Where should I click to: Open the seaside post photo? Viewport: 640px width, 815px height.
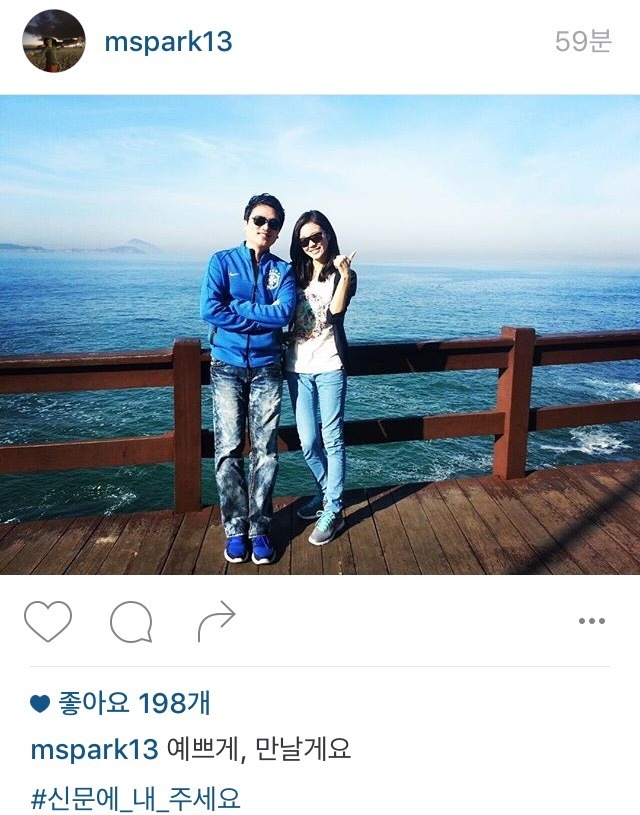click(x=320, y=335)
